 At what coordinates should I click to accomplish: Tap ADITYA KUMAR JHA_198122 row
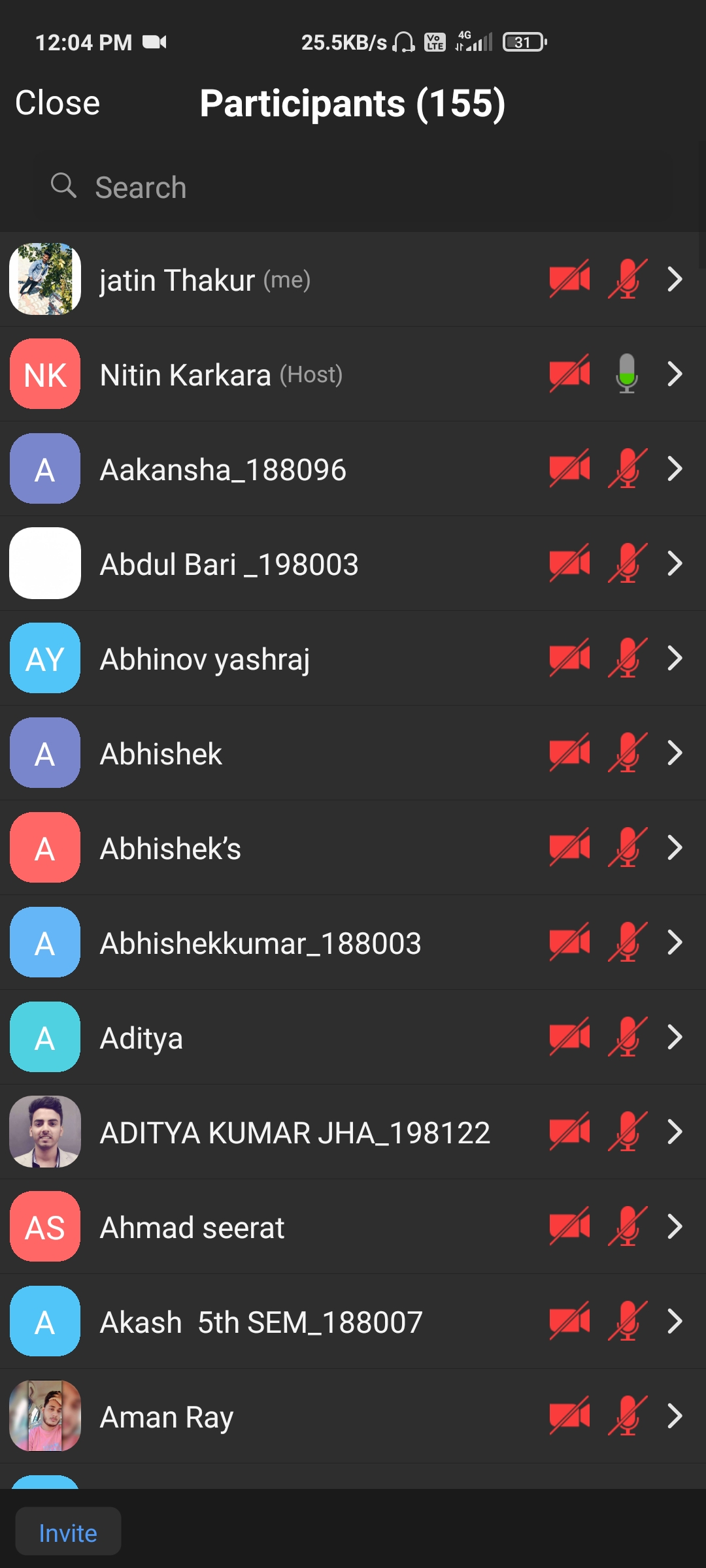tap(353, 1132)
